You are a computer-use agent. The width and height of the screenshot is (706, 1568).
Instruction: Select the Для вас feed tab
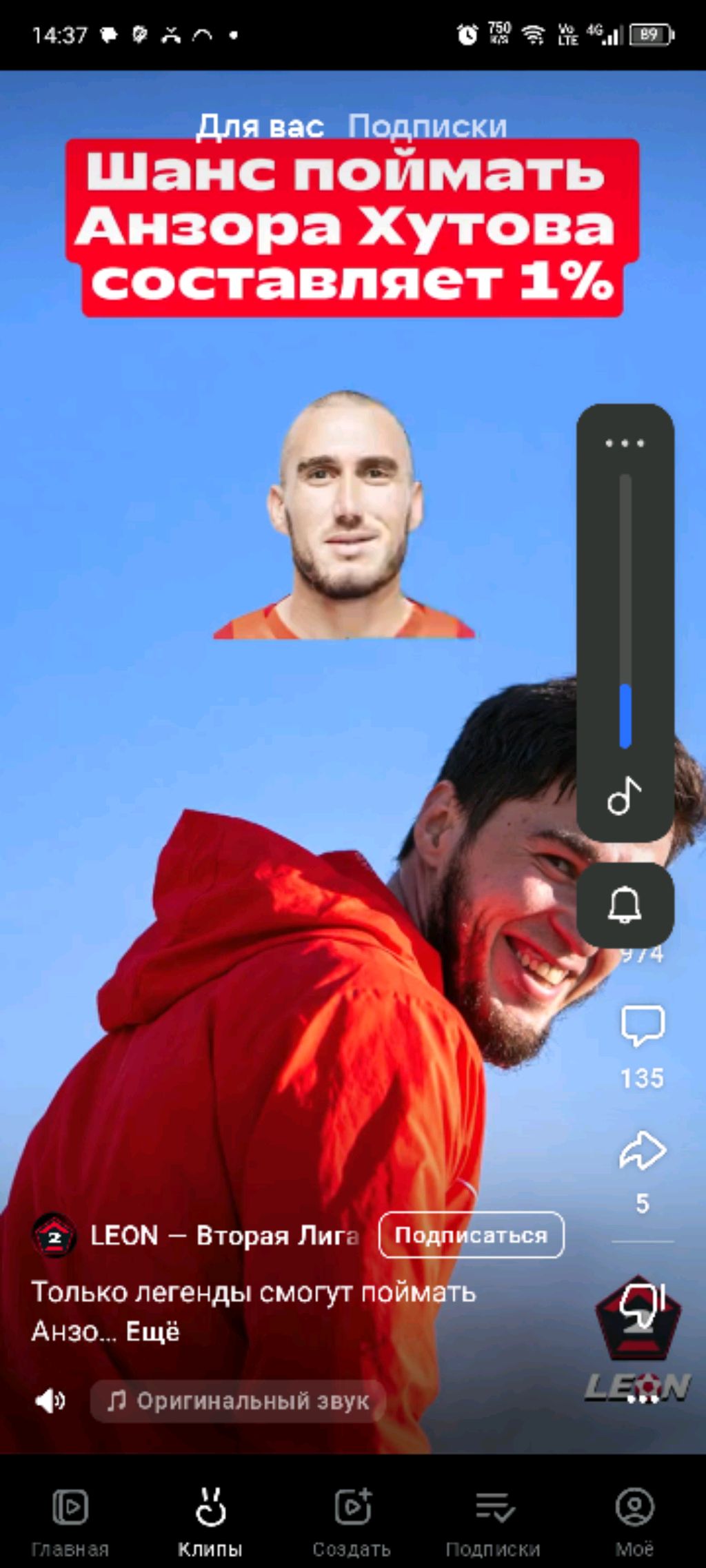pyautogui.click(x=260, y=127)
